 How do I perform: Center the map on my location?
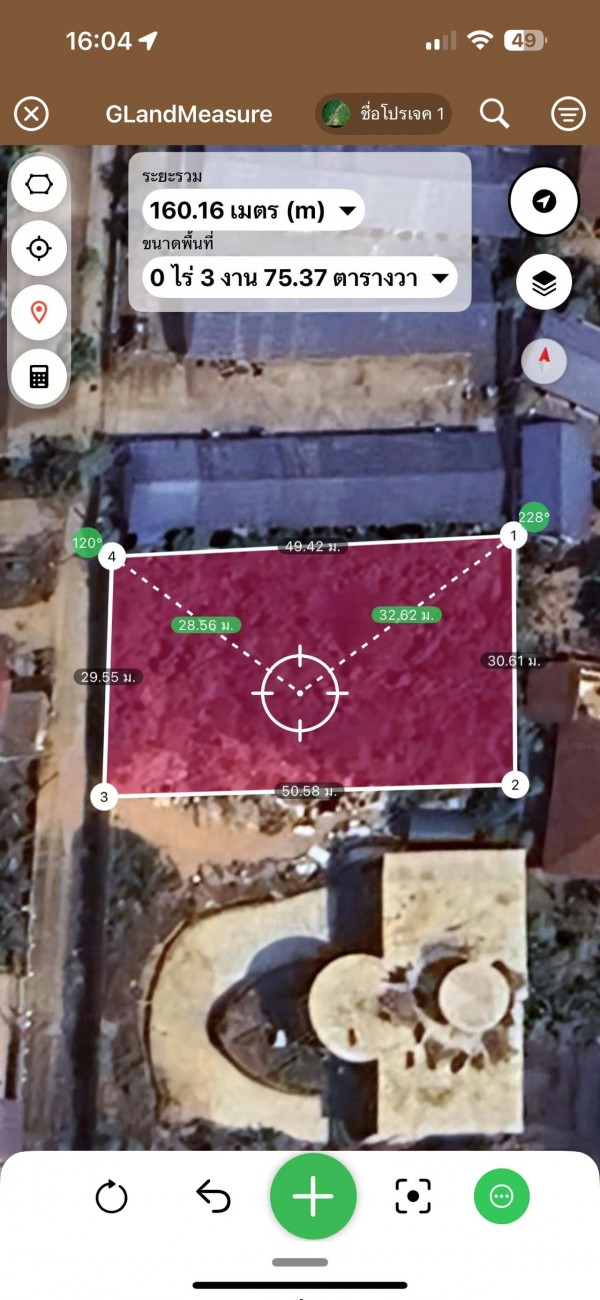tap(543, 202)
